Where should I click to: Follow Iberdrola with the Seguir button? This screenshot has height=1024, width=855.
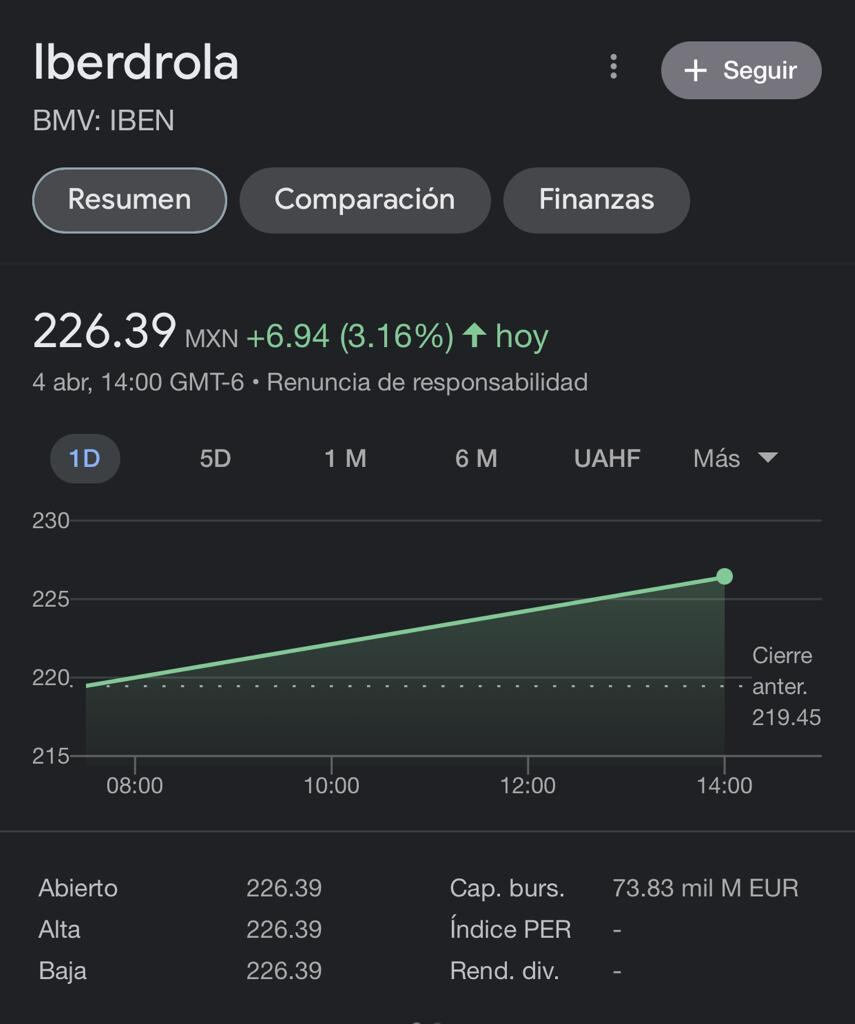(741, 70)
